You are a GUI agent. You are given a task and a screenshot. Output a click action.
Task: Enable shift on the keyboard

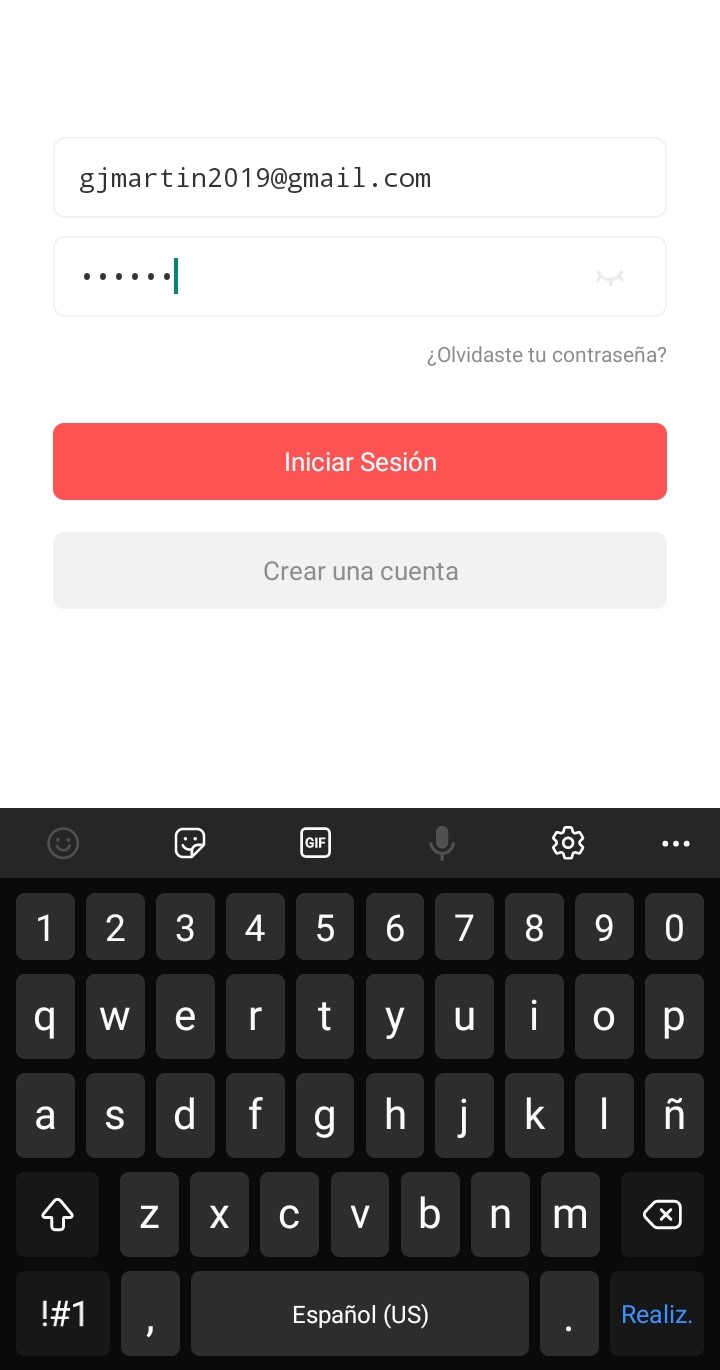pos(57,1215)
